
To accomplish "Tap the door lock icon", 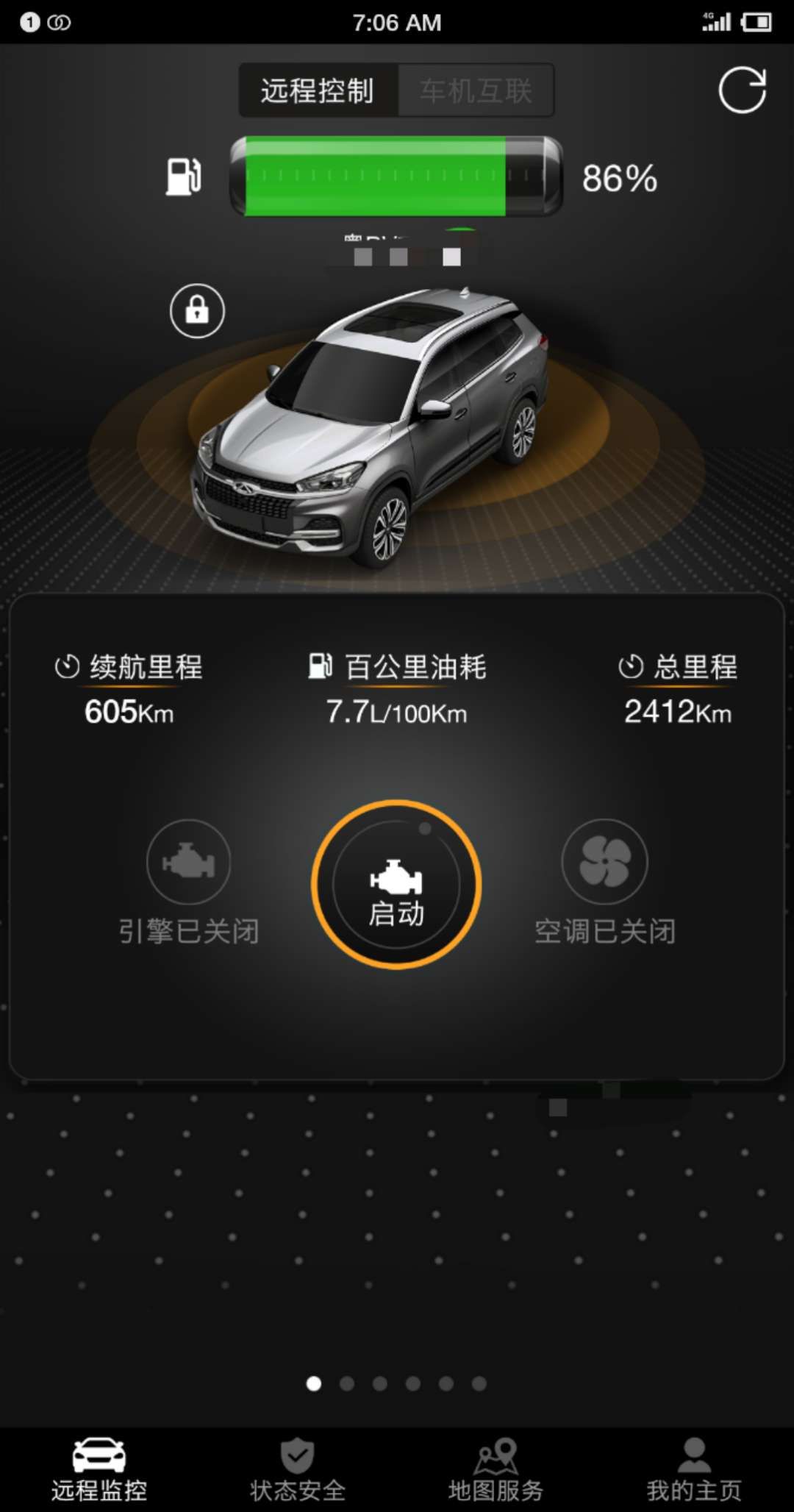I will click(x=197, y=310).
